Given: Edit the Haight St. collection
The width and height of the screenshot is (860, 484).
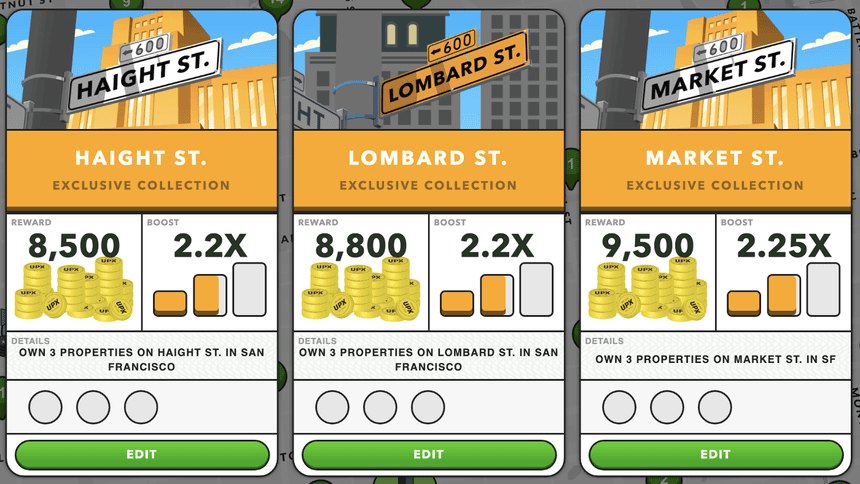Looking at the screenshot, I should tap(142, 454).
